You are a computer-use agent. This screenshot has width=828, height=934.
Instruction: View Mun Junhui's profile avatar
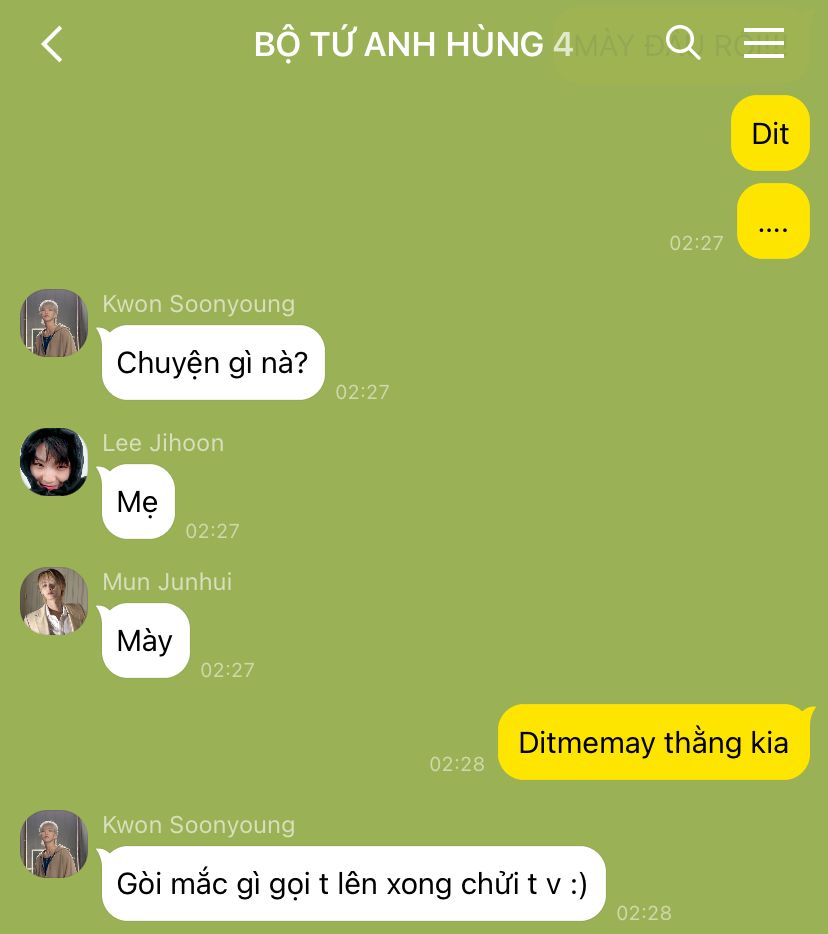[x=54, y=601]
